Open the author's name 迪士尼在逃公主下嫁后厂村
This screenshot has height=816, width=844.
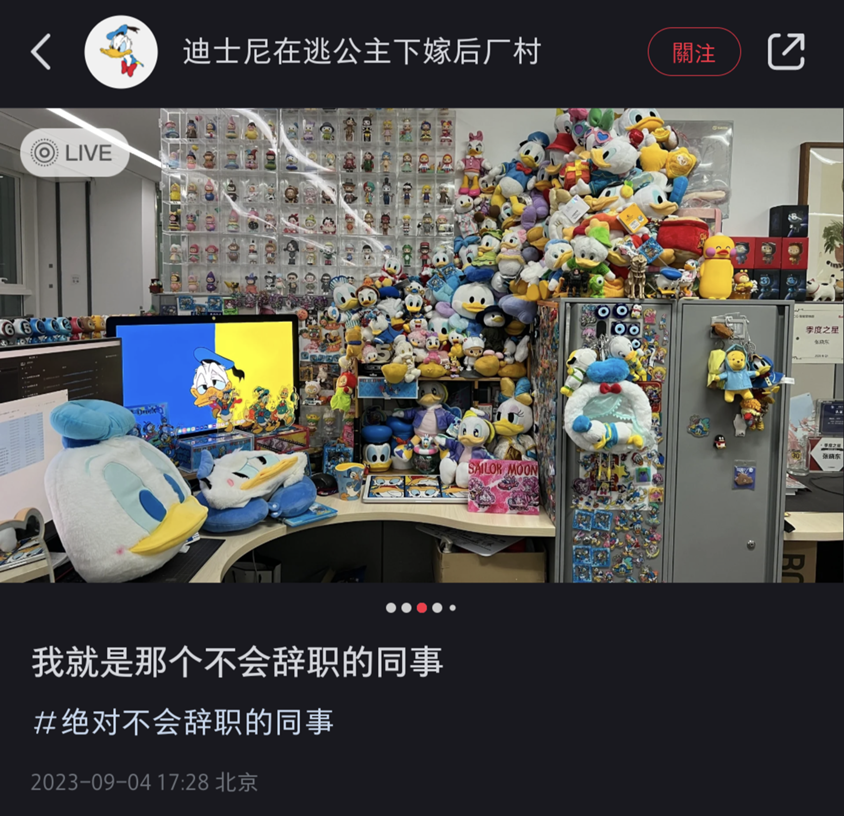[x=361, y=52]
